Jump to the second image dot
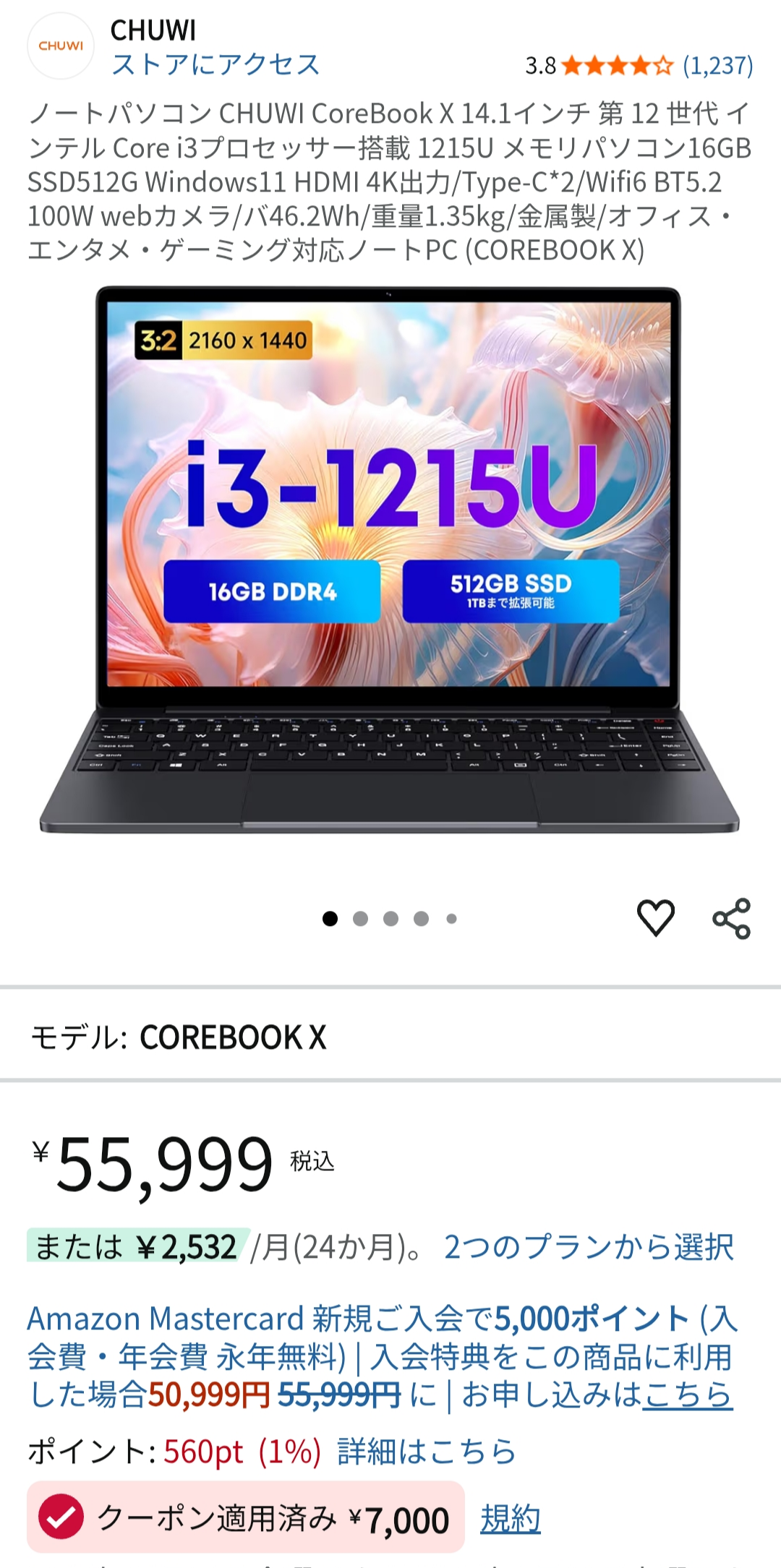The height and width of the screenshot is (1568, 781). (x=360, y=919)
